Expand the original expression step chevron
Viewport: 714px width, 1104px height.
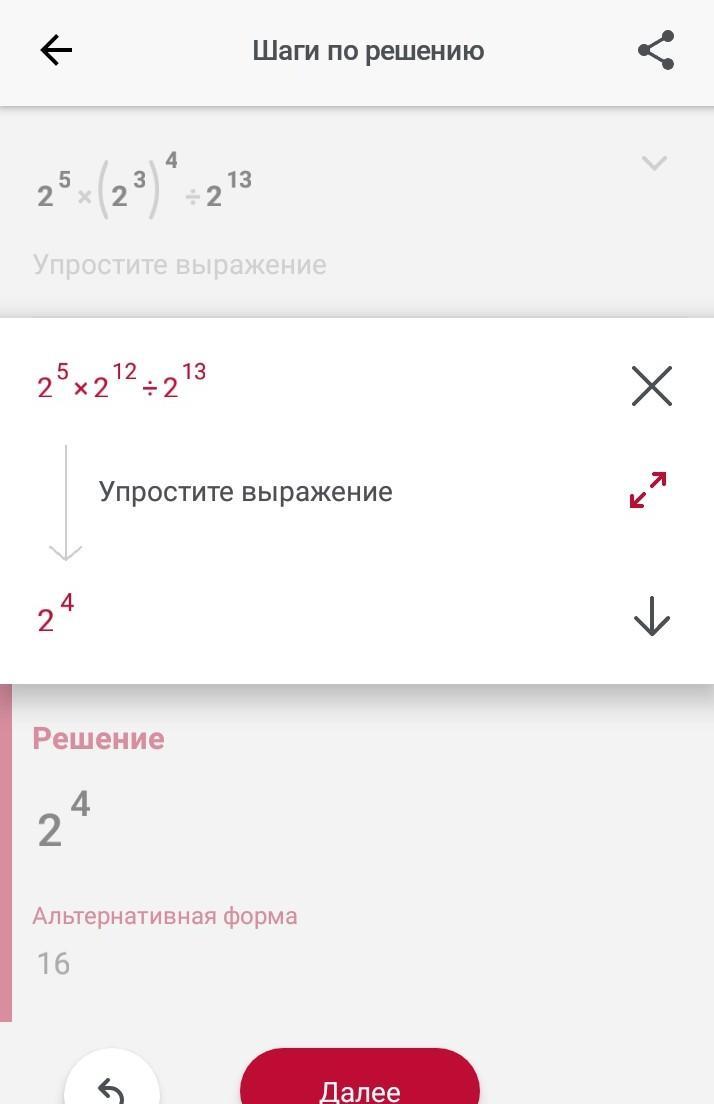coord(654,162)
